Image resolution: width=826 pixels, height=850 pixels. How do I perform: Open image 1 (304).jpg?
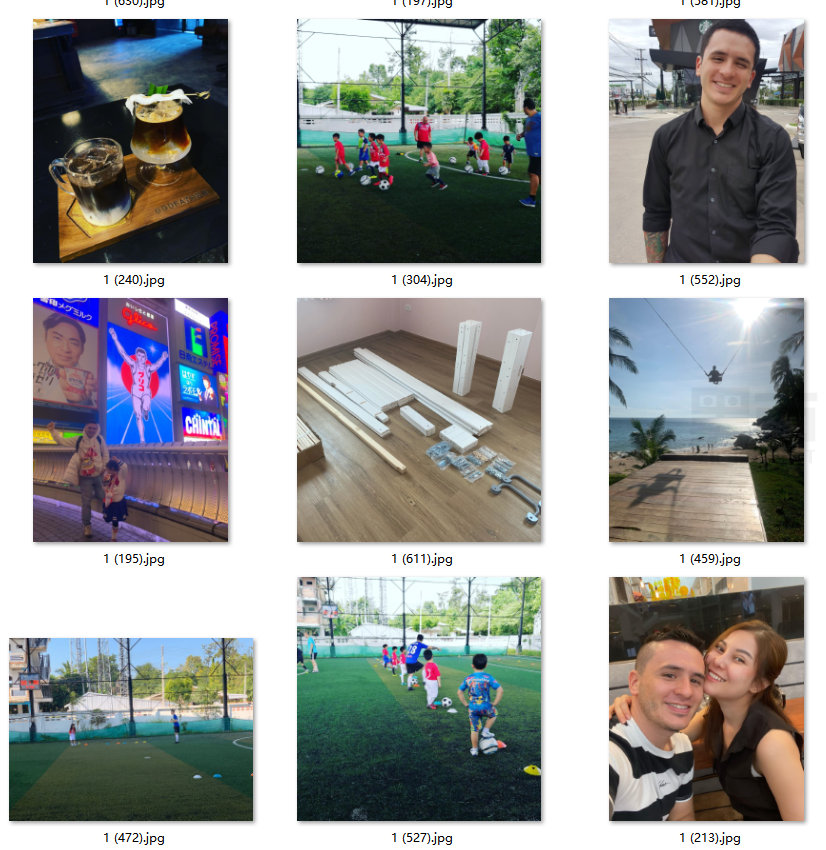[418, 141]
